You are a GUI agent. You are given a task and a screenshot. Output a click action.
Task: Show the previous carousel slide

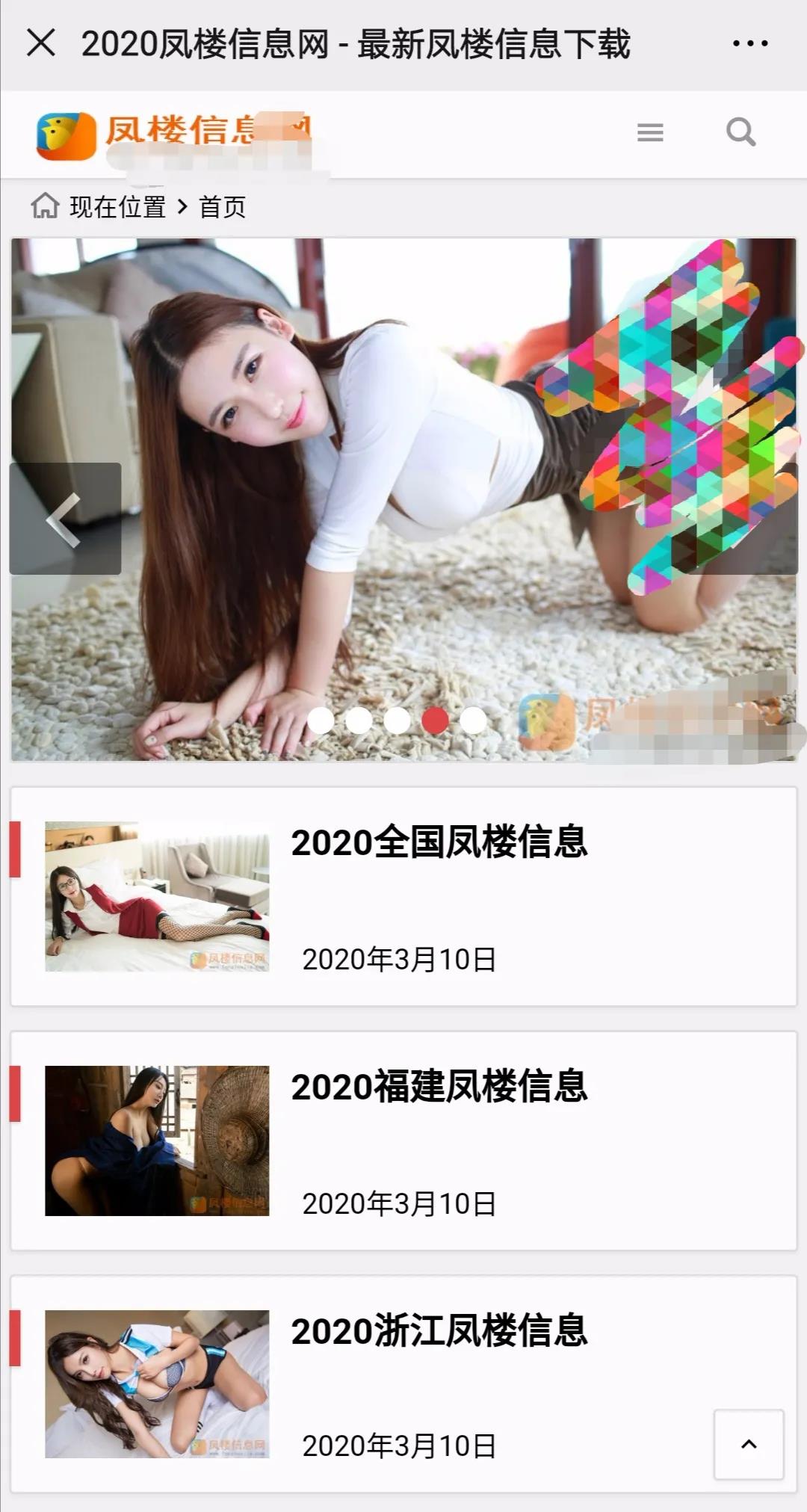click(x=65, y=519)
